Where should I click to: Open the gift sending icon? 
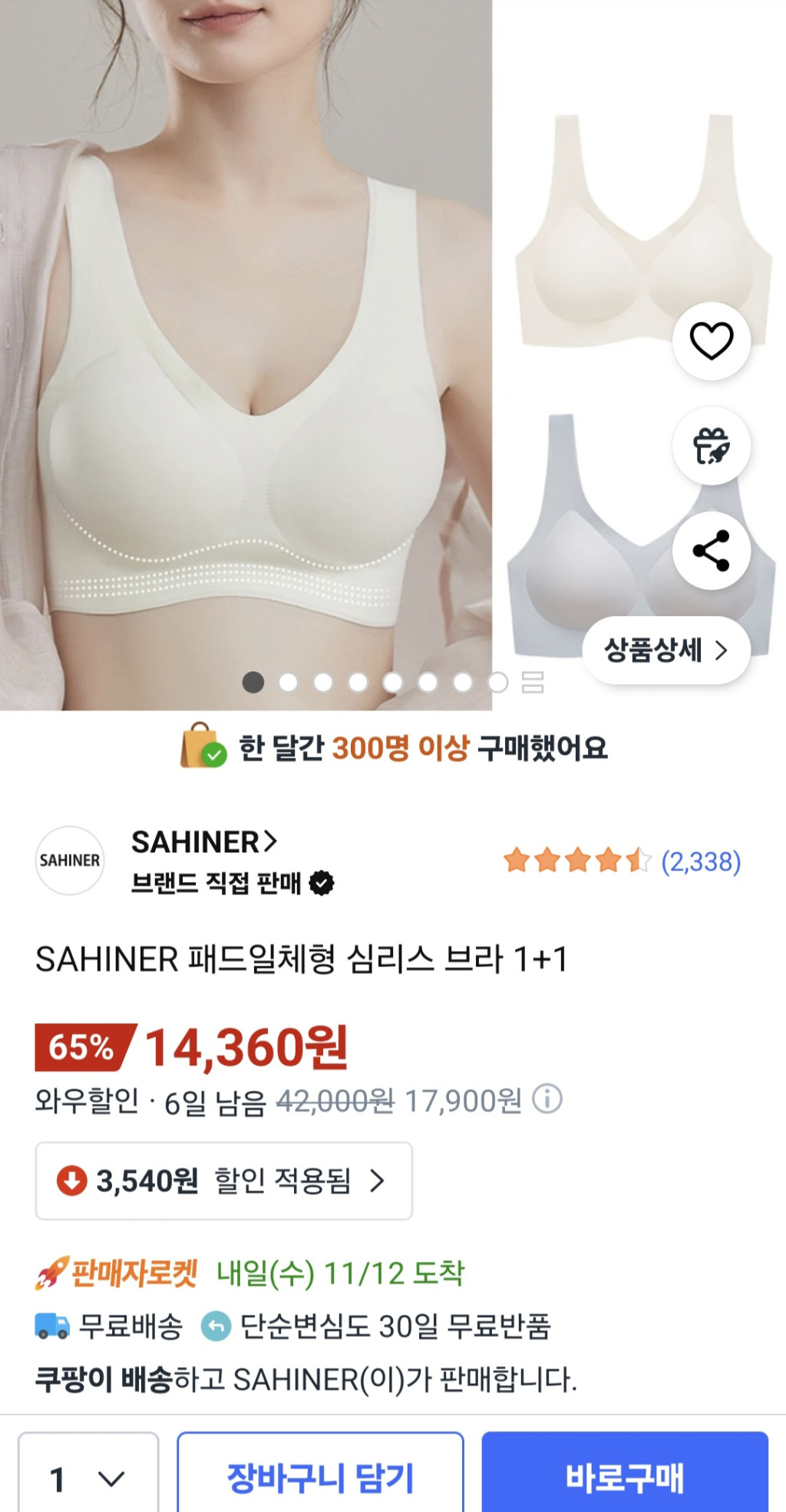(711, 446)
